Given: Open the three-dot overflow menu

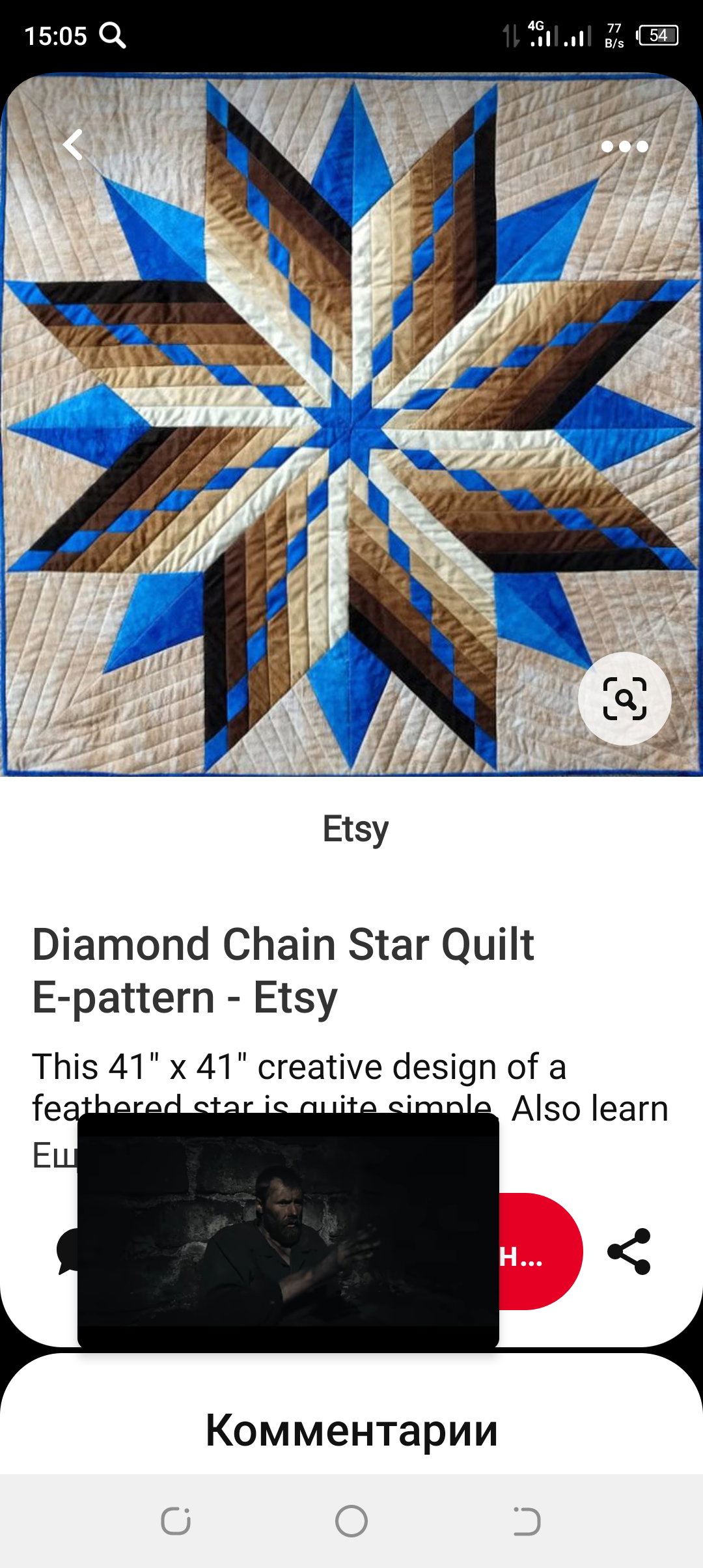Looking at the screenshot, I should (x=625, y=147).
